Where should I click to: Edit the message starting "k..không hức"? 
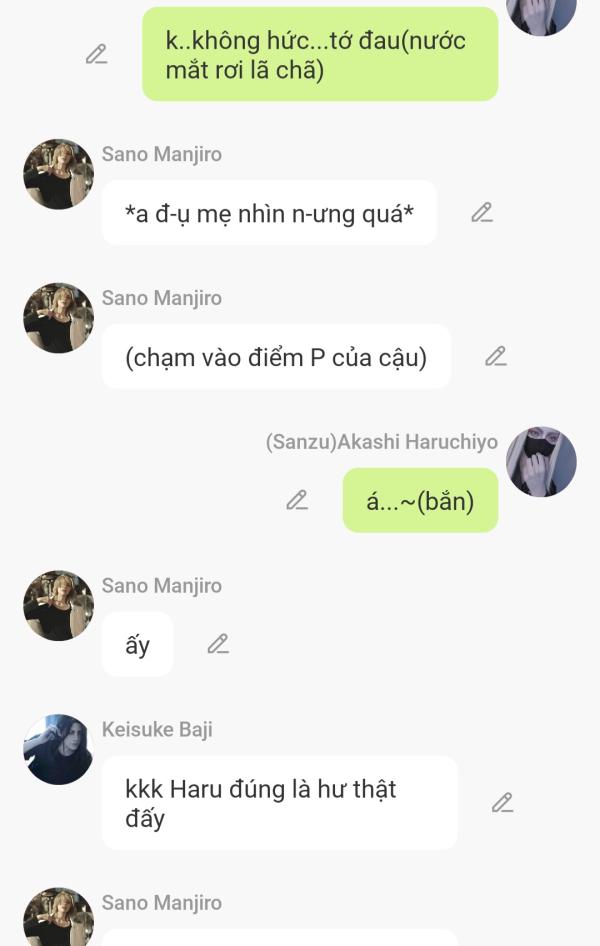click(96, 54)
